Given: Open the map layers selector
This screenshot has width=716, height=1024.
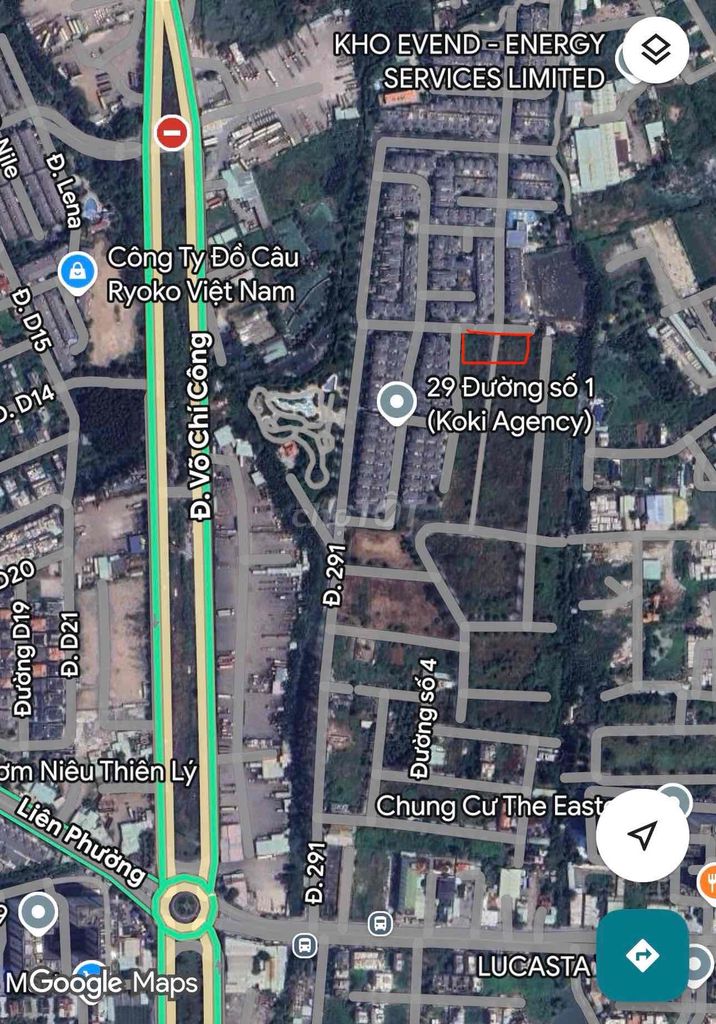Looking at the screenshot, I should click(653, 50).
